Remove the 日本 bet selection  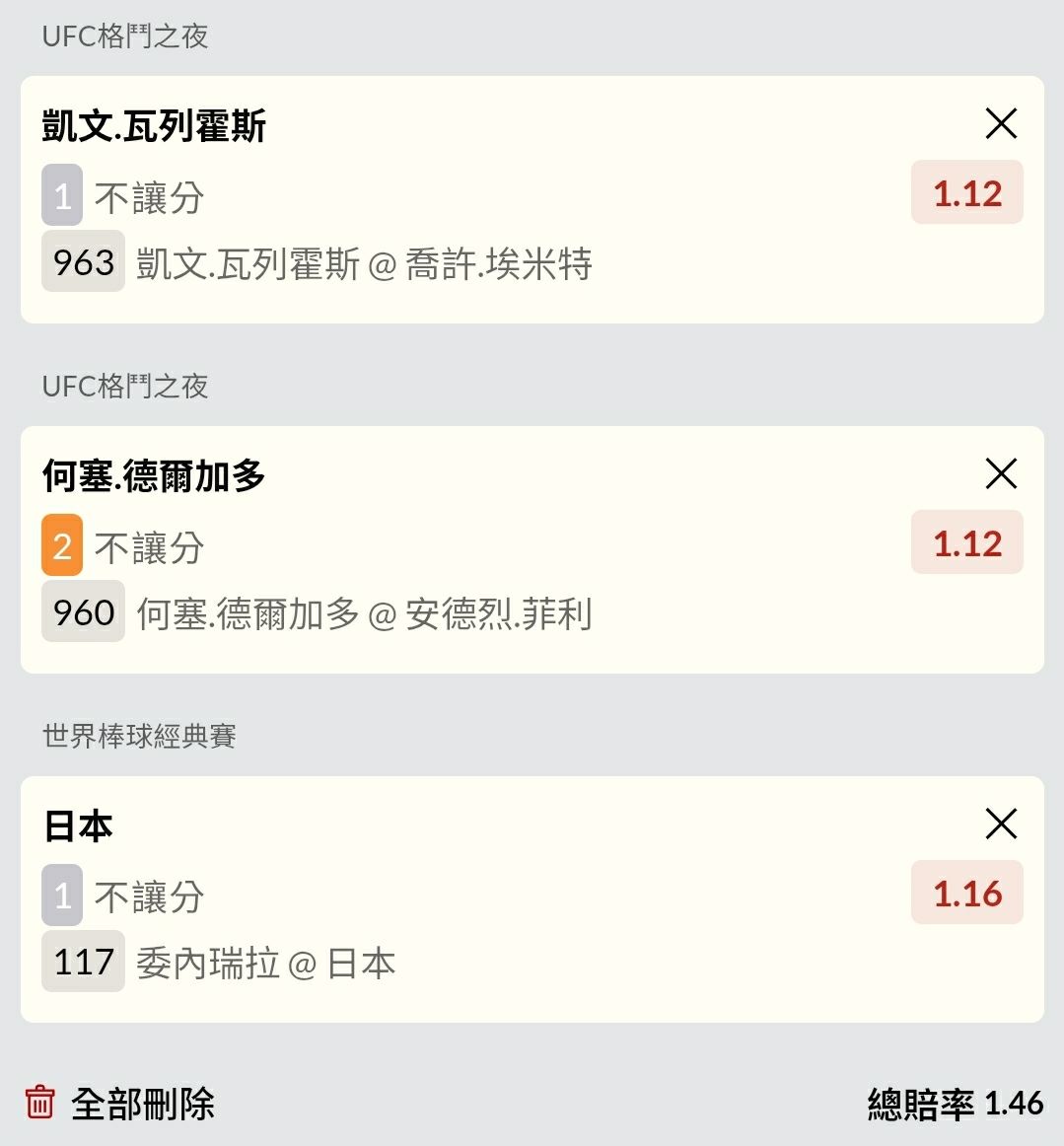point(1001,824)
